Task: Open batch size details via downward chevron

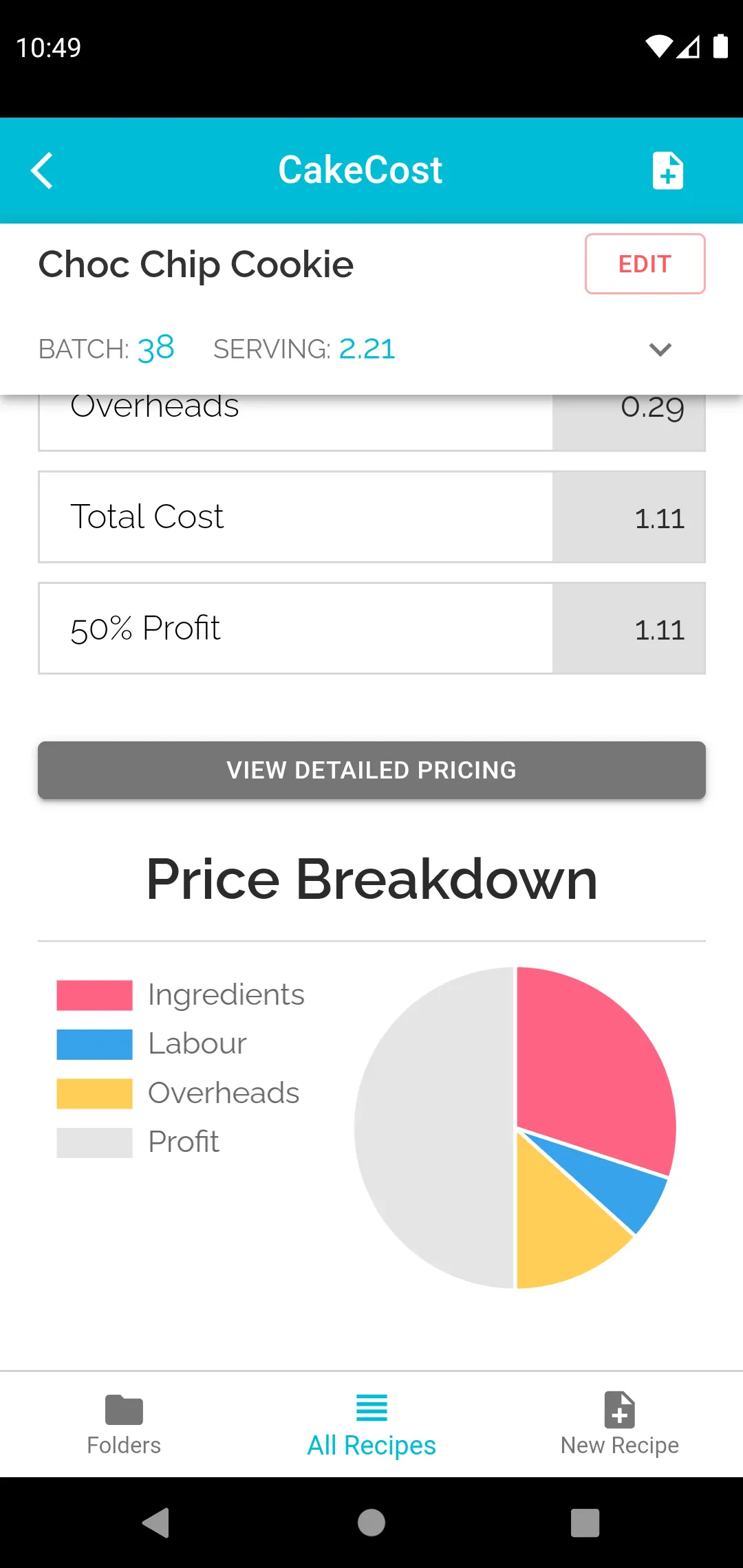Action: [660, 349]
